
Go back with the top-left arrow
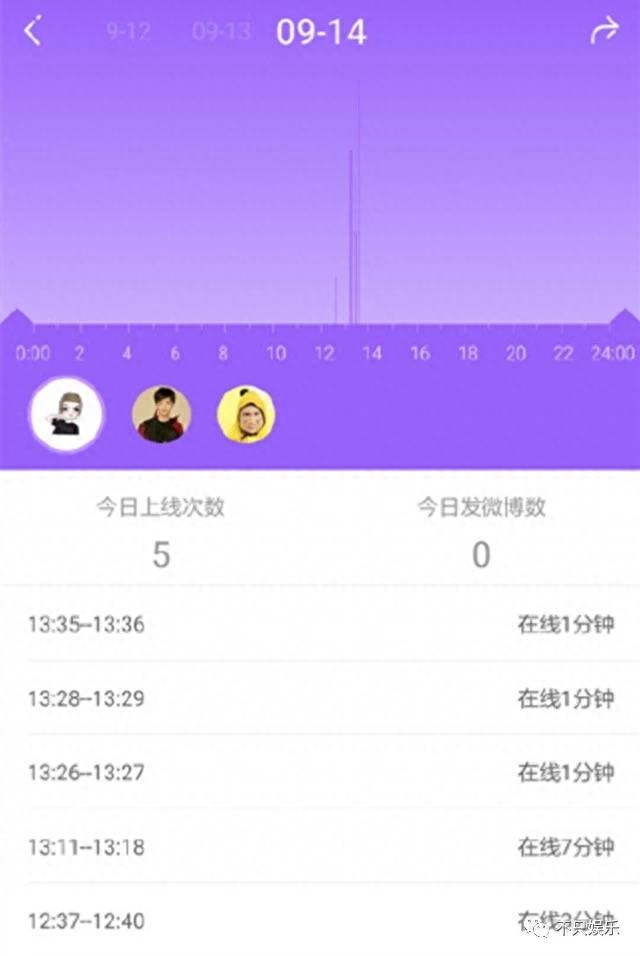tap(33, 31)
